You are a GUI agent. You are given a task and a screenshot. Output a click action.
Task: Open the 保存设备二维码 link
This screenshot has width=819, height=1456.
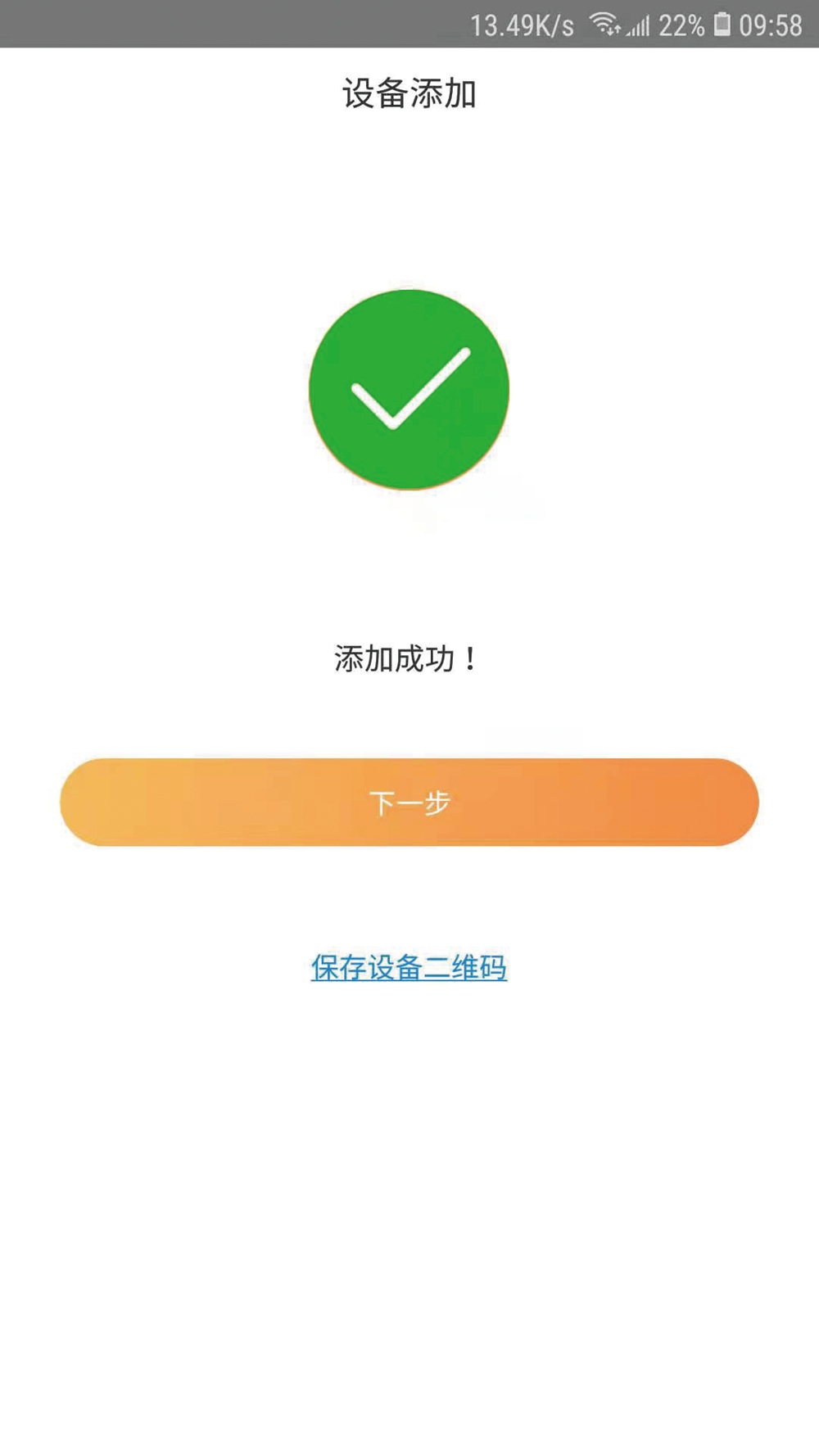click(x=409, y=968)
